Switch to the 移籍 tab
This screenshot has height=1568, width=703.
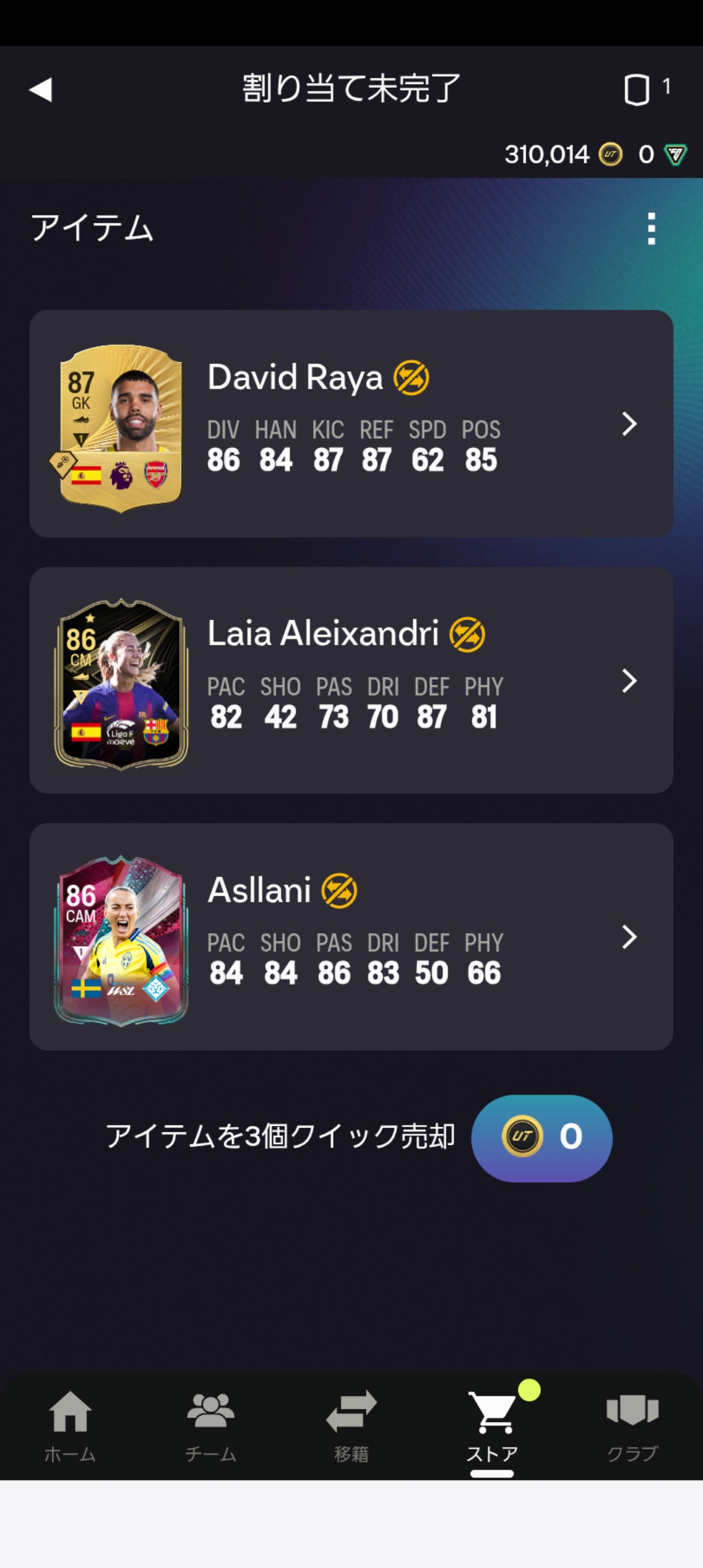[351, 1426]
